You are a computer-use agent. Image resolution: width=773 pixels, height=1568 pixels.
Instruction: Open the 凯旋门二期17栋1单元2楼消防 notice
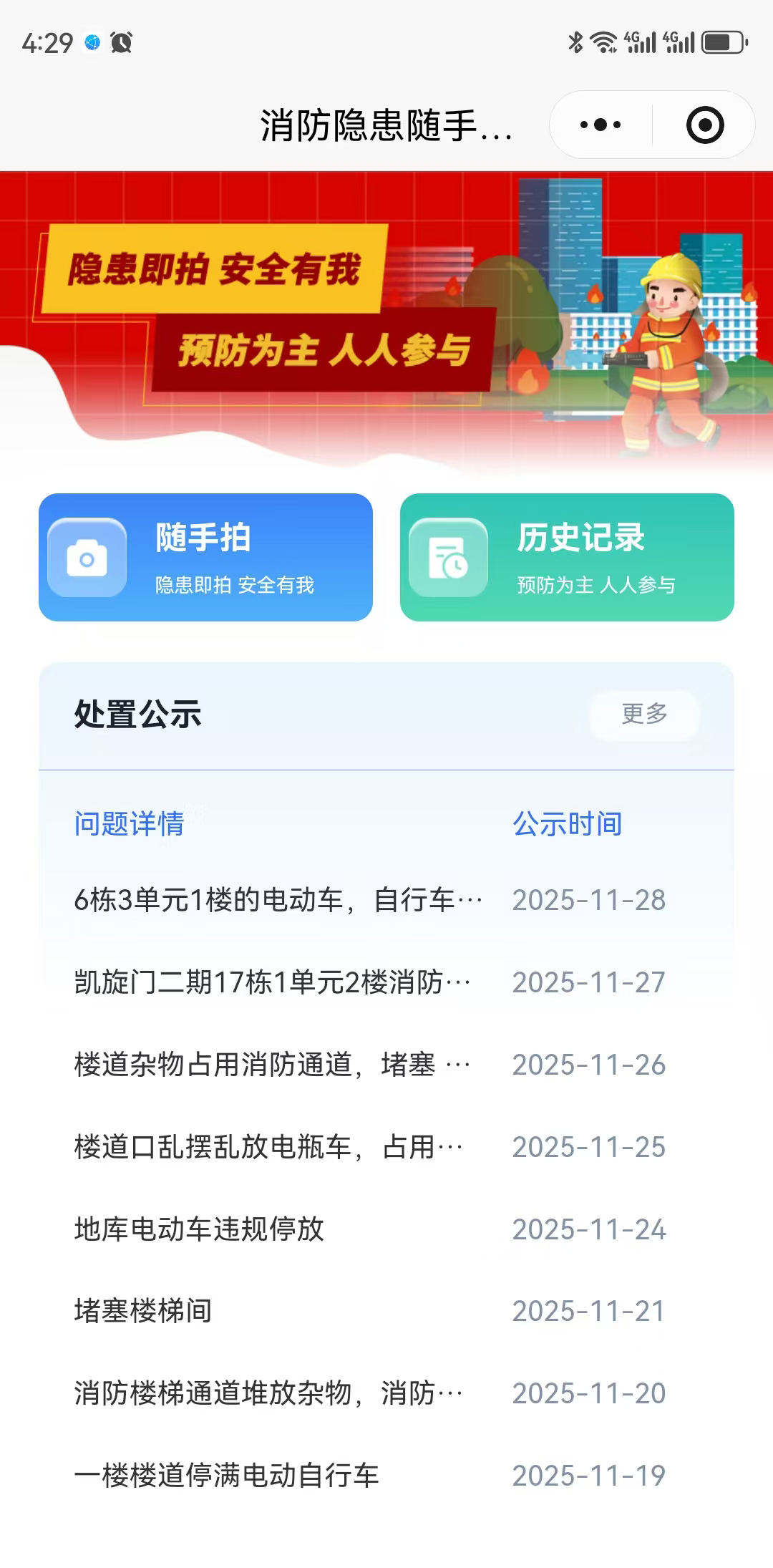pyautogui.click(x=273, y=982)
